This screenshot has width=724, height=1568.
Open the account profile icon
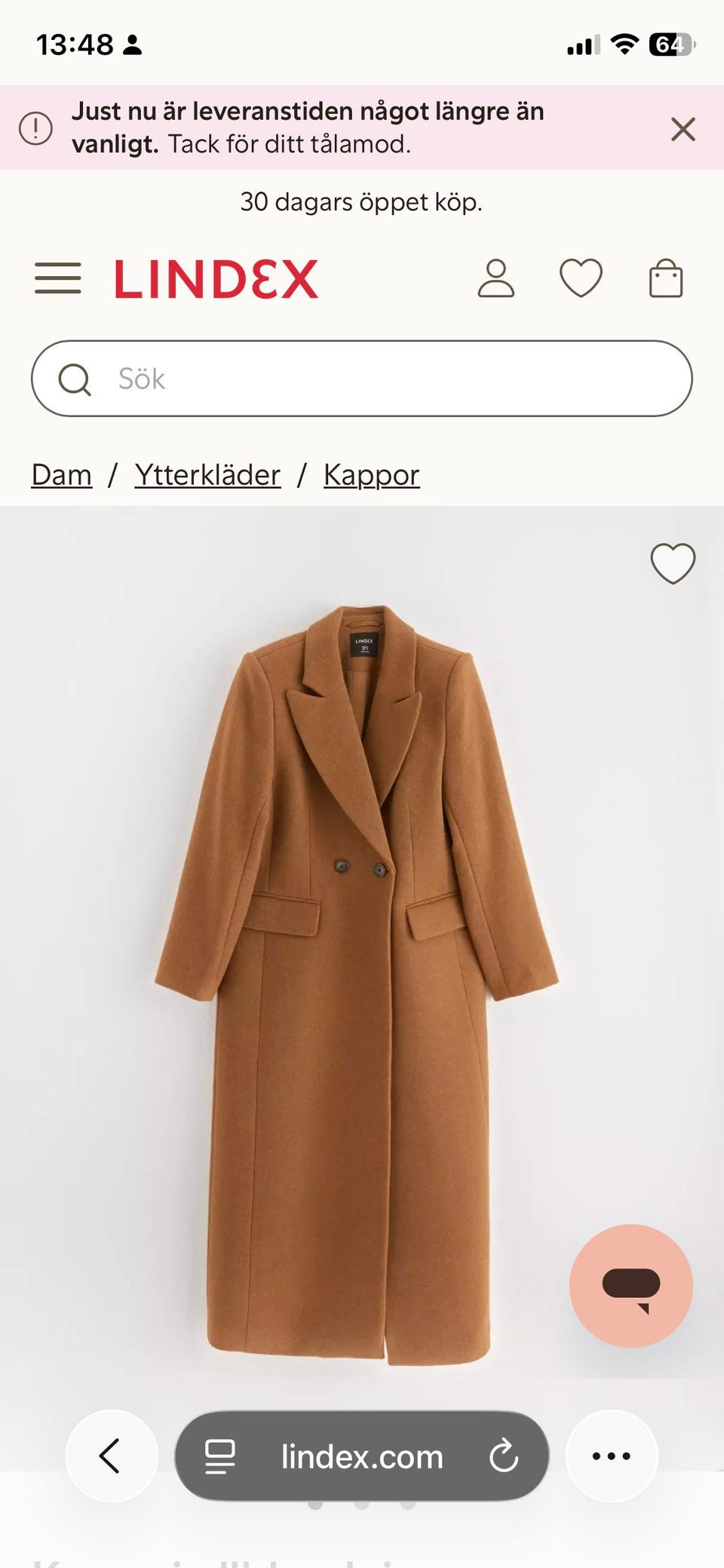pos(498,279)
